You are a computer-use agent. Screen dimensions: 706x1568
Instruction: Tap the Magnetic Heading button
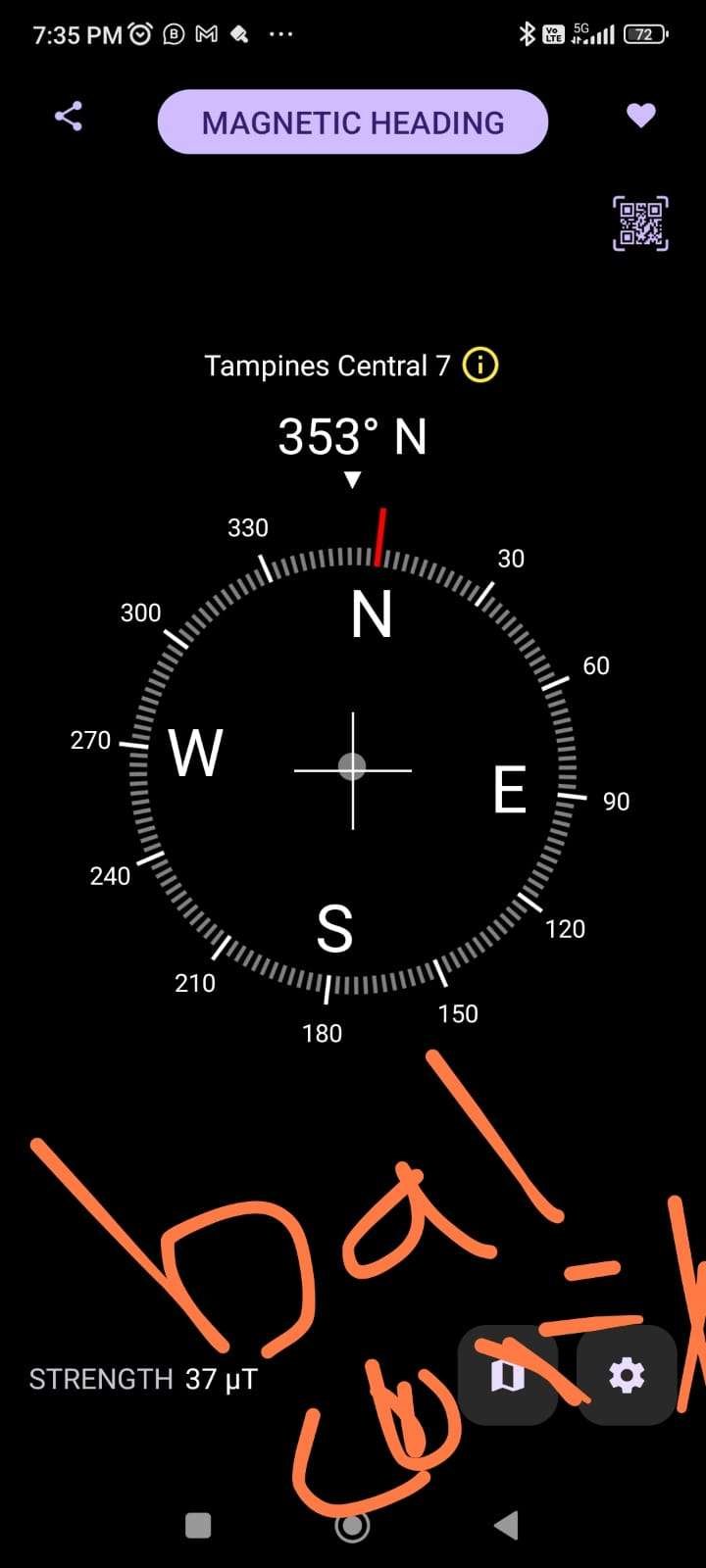(x=352, y=122)
